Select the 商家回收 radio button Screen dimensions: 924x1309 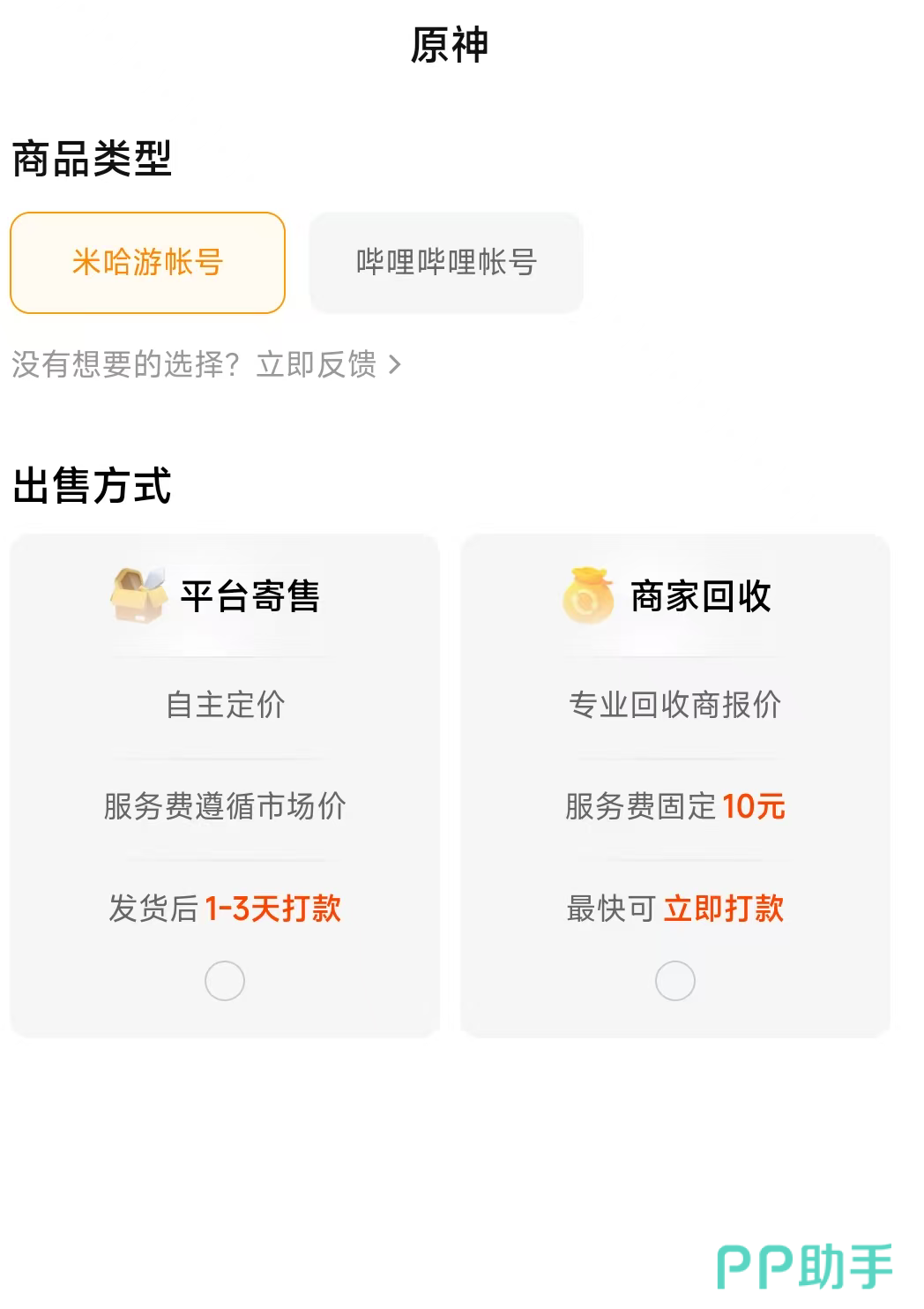tap(675, 981)
